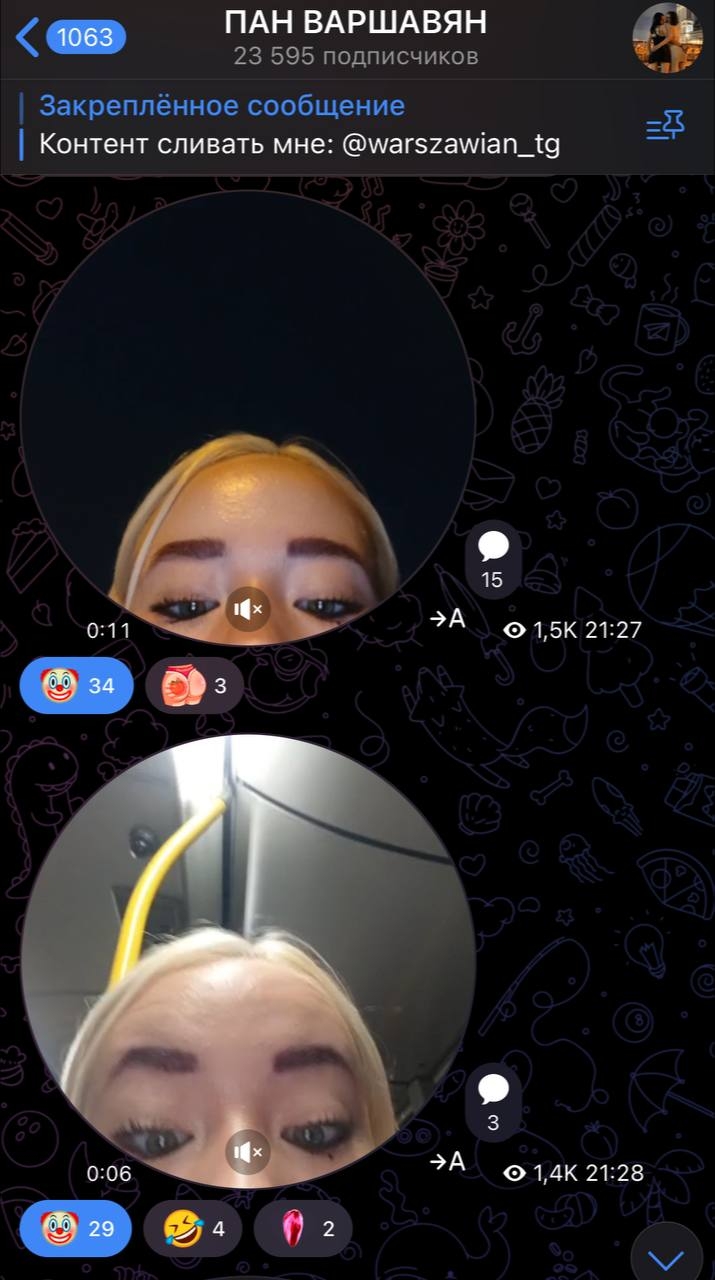Image resolution: width=715 pixels, height=1280 pixels.
Task: Play the 0:11 video message
Action: click(247, 420)
